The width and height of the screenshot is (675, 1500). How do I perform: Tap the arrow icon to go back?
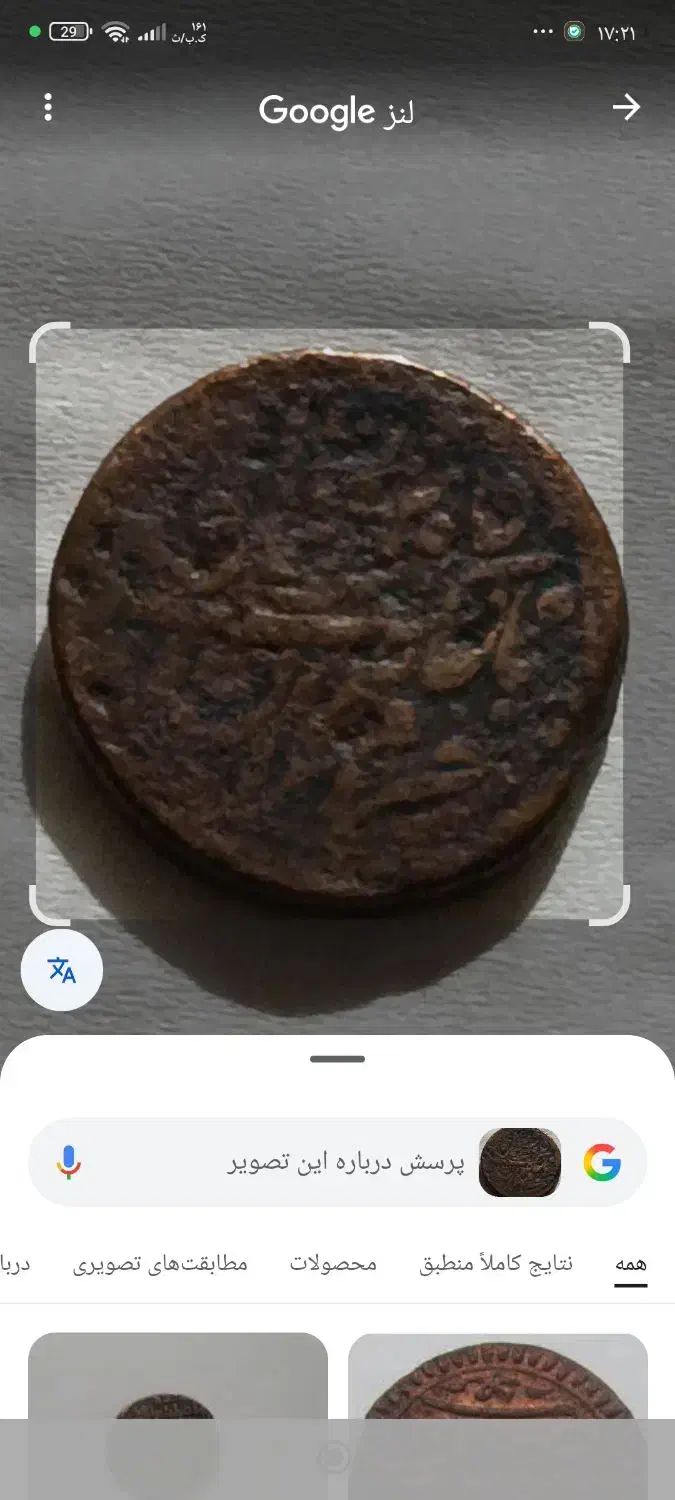pos(626,108)
